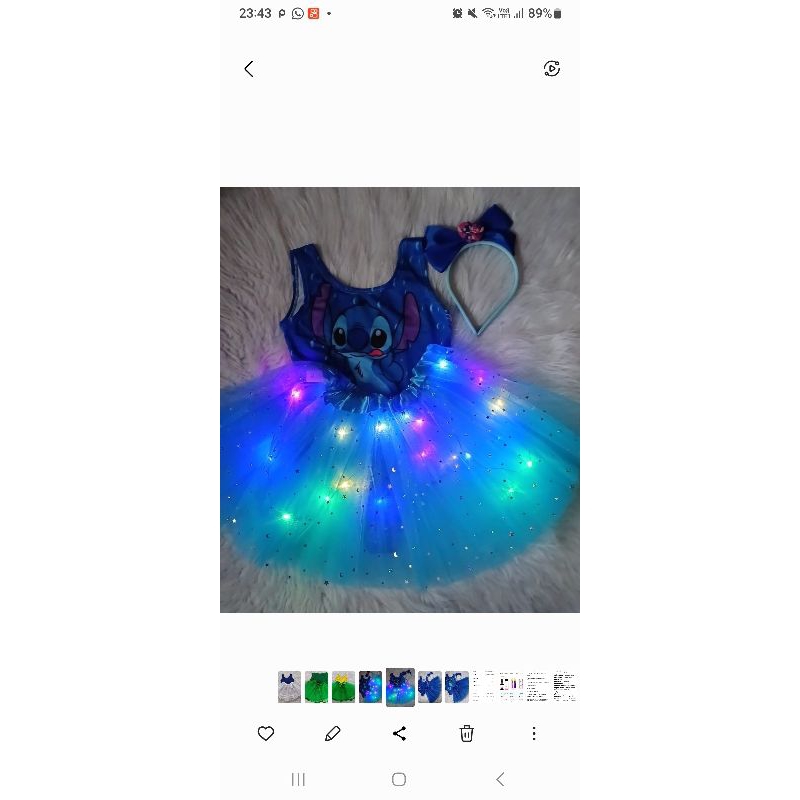Delete this photo with the trash icon

[x=467, y=734]
